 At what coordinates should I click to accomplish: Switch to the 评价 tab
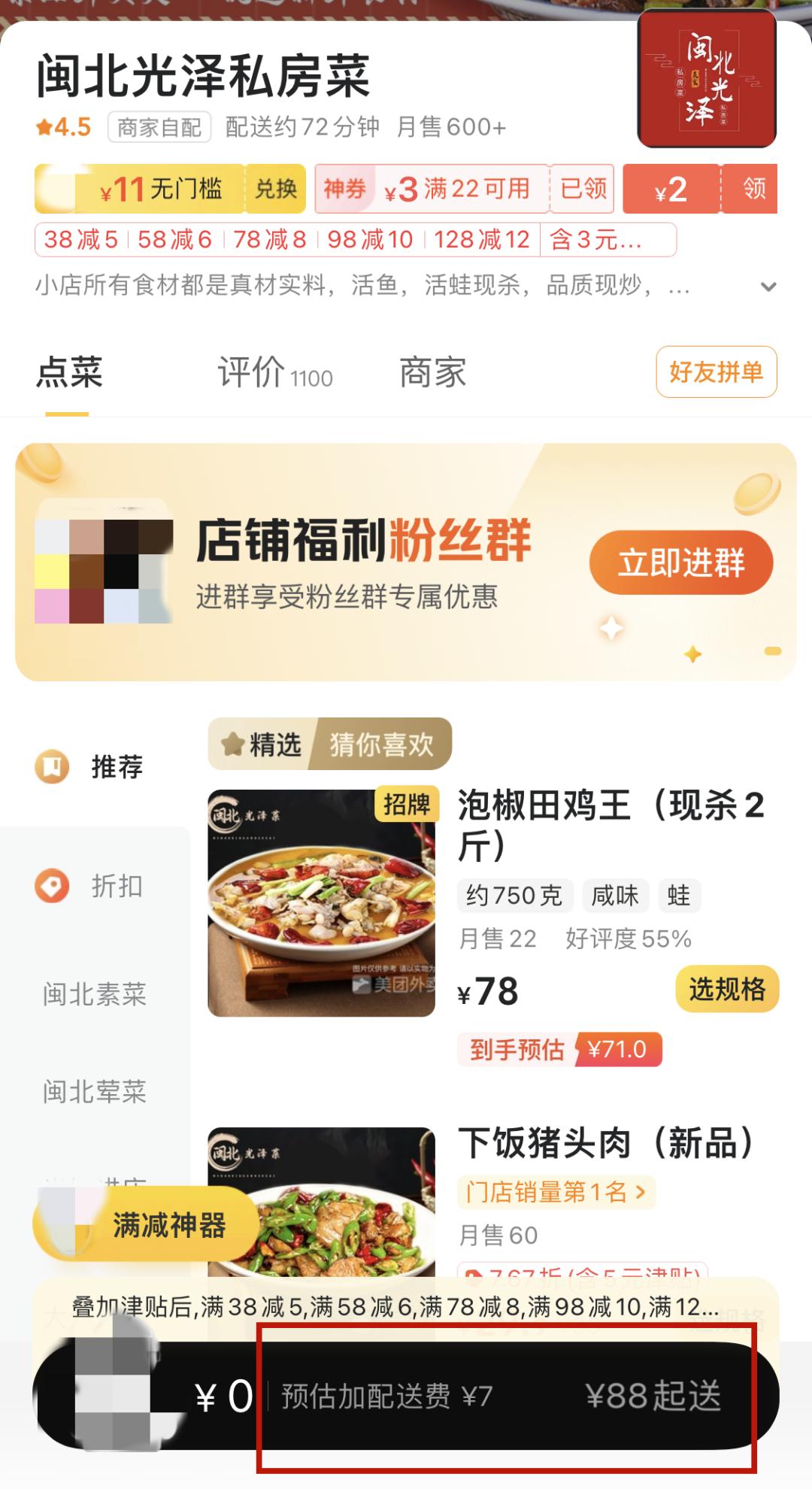[274, 373]
